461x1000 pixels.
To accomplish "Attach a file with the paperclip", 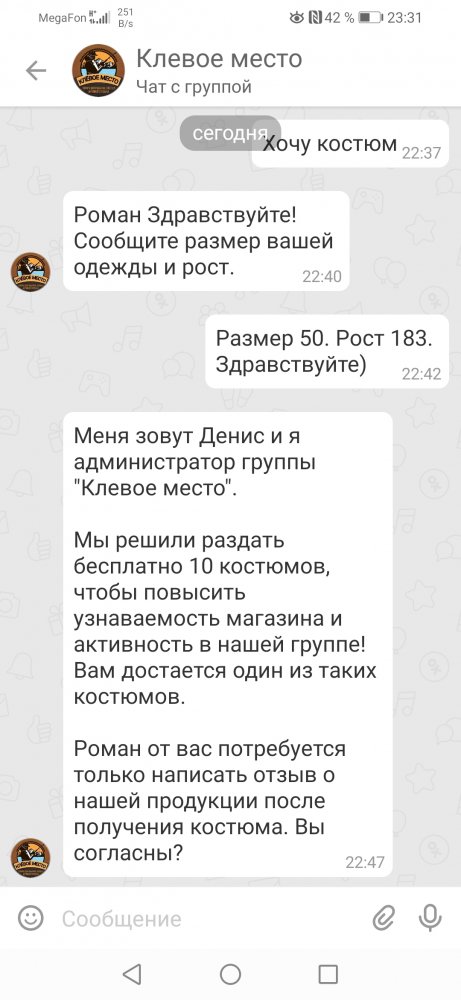I will 383,918.
